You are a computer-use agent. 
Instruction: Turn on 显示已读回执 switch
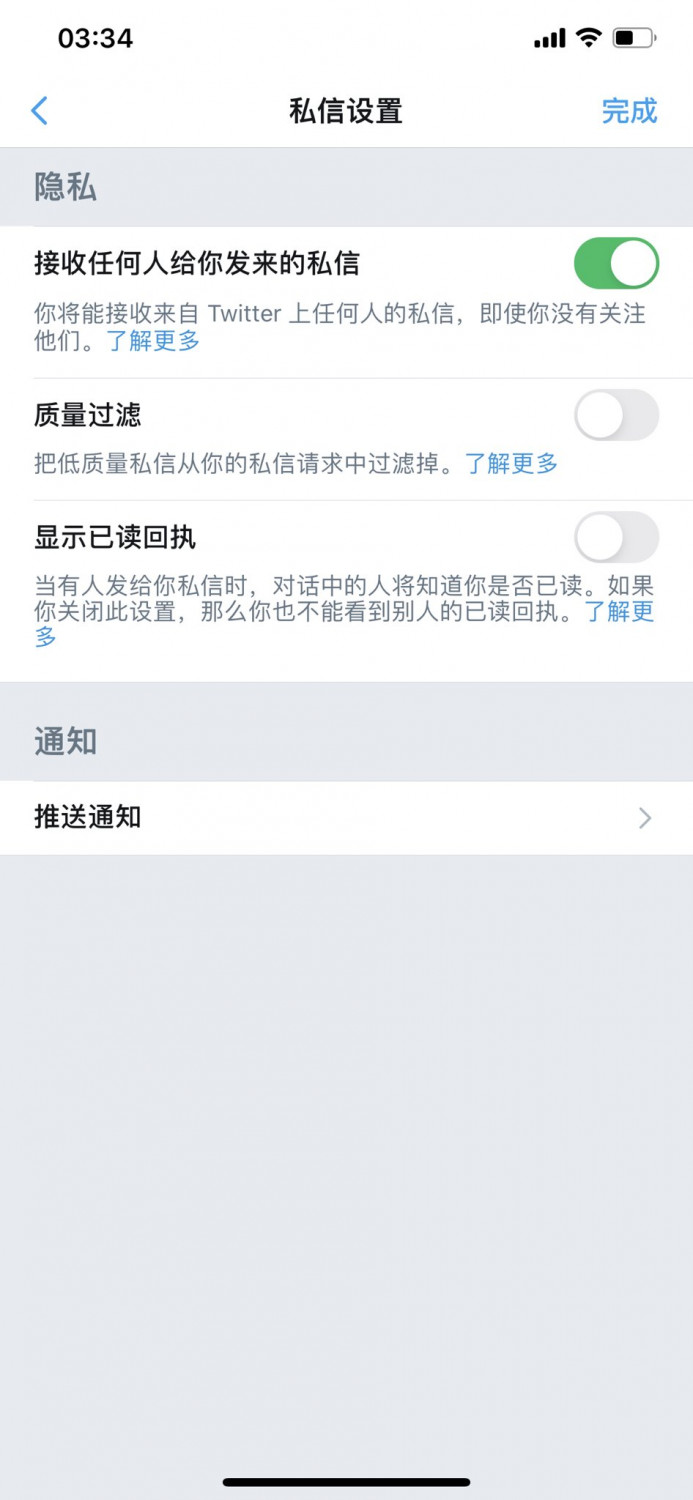[x=616, y=537]
